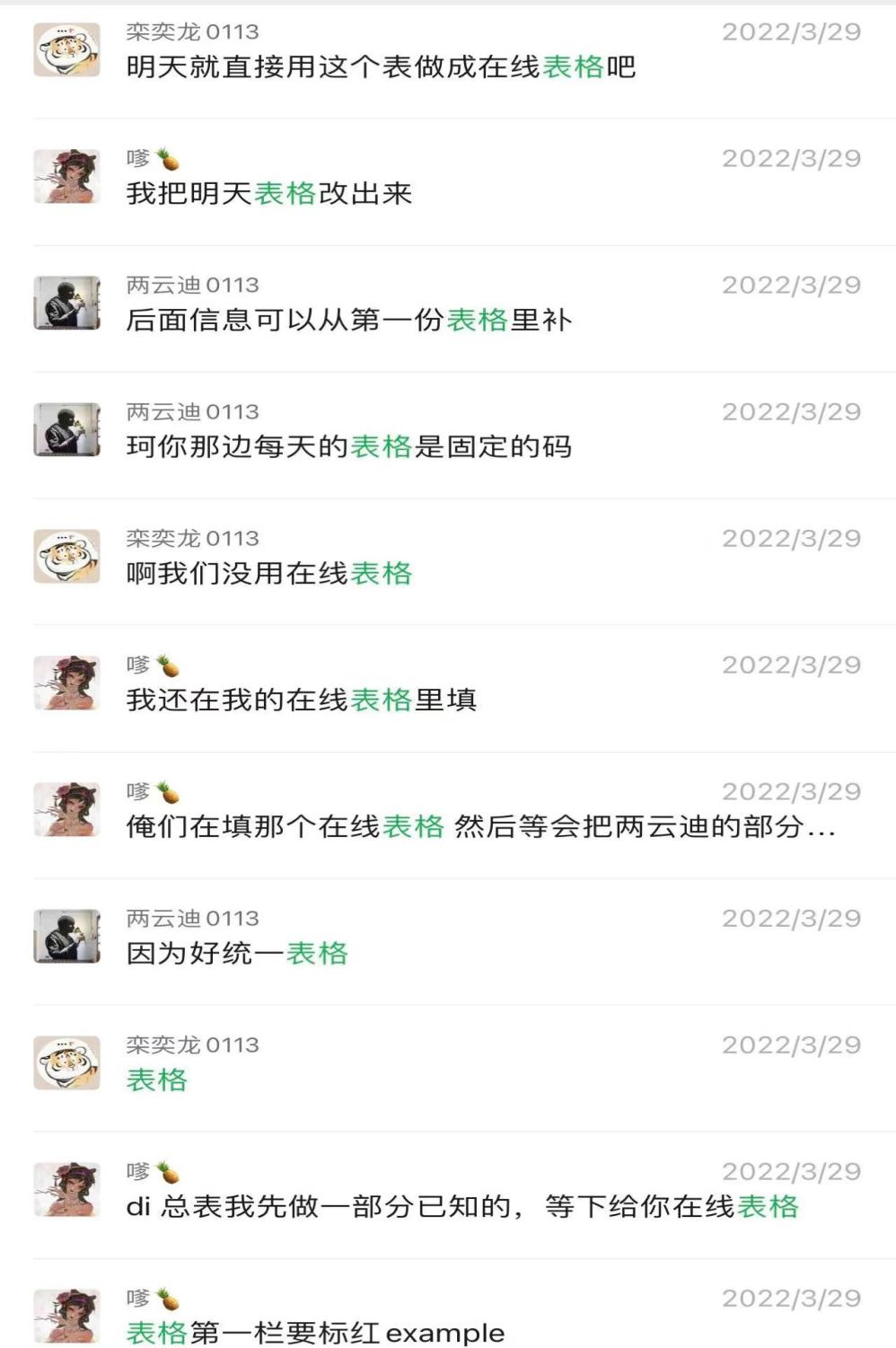896x1348 pixels.
Task: Open message "我还在我的在线表格里填"
Action: pyautogui.click(x=301, y=700)
